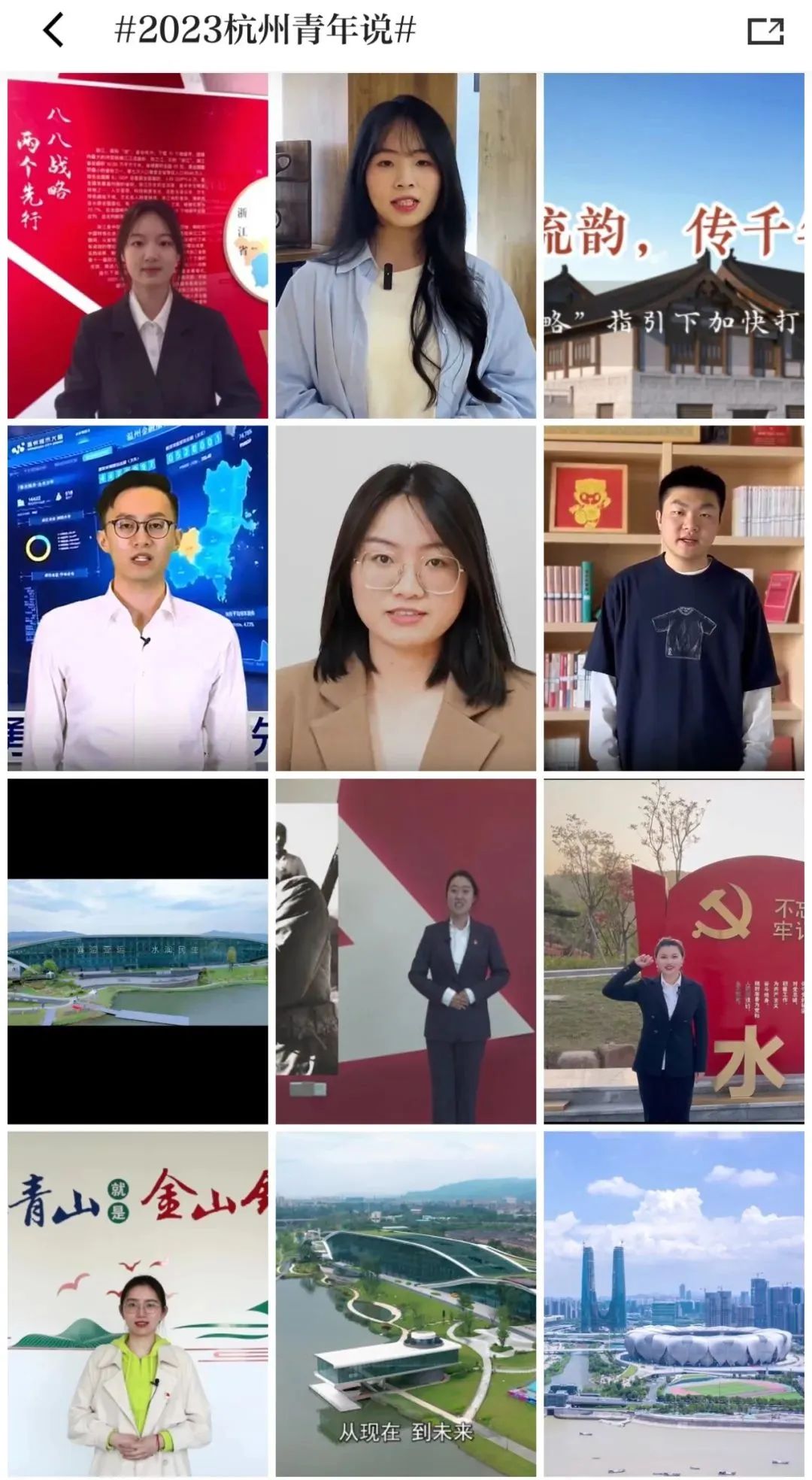Open the 青山就是金山 video
The image size is (812, 1480).
pyautogui.click(x=138, y=1304)
